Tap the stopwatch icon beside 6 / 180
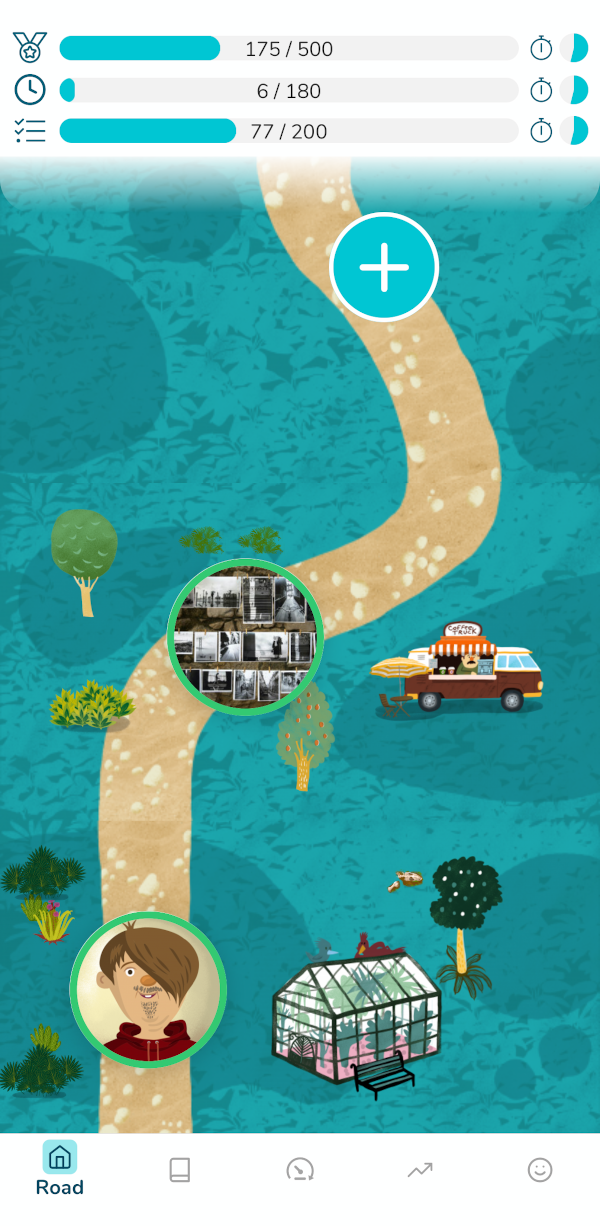This screenshot has width=600, height=1226. click(x=541, y=90)
